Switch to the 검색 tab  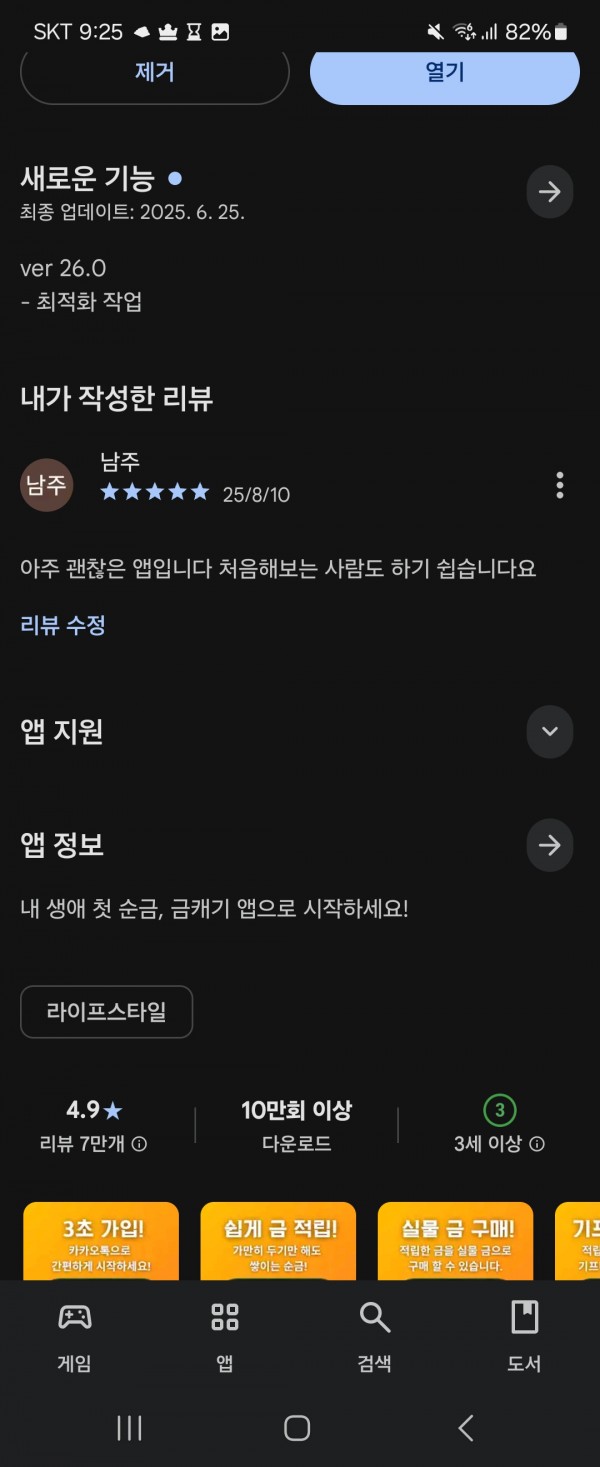[x=375, y=1335]
